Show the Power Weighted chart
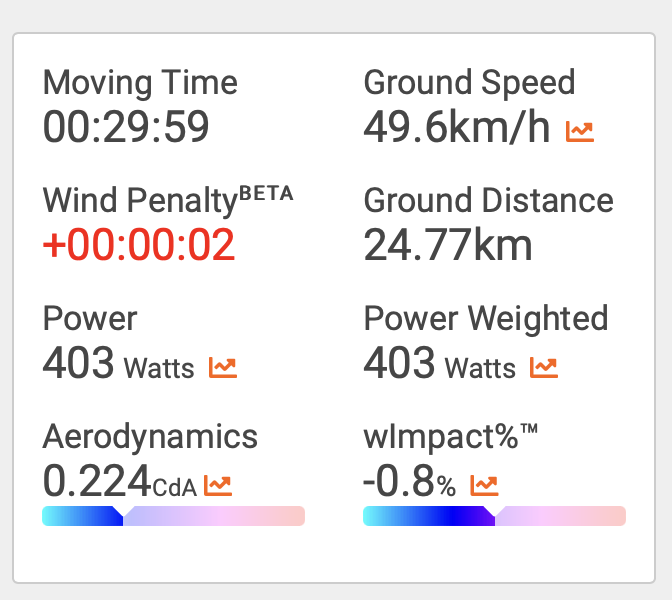 543,368
